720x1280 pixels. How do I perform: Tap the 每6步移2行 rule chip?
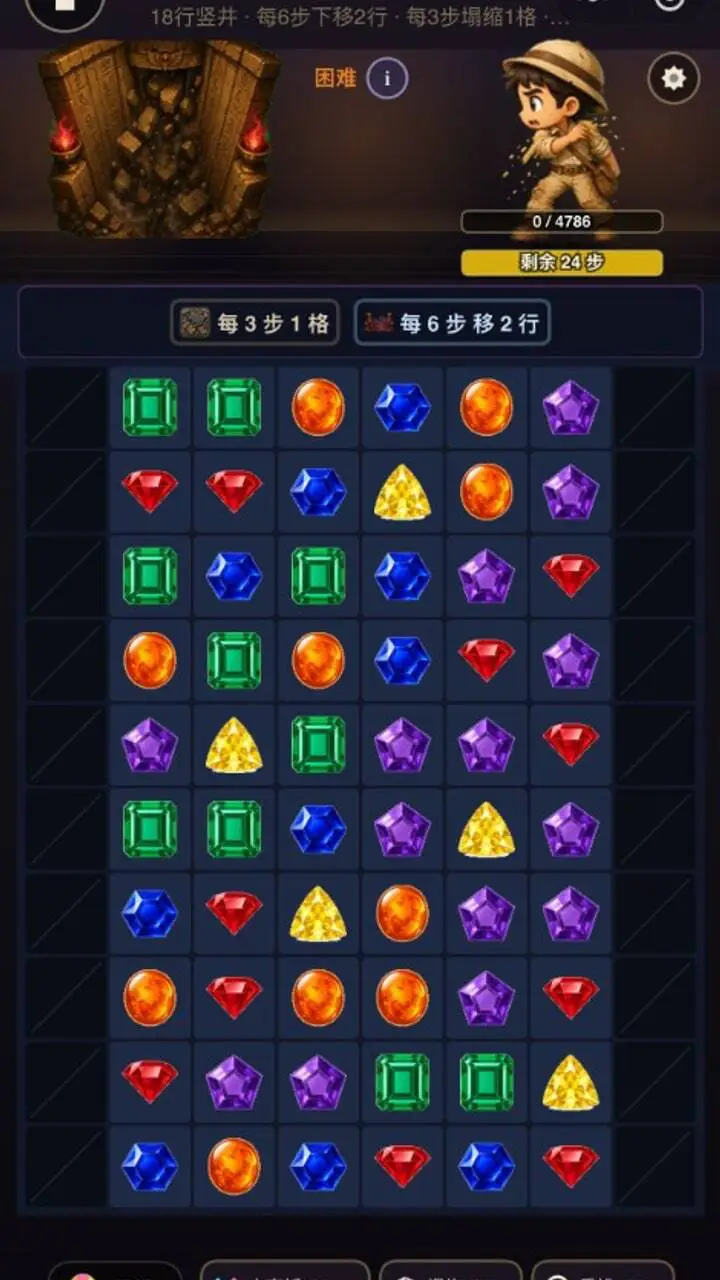[x=452, y=323]
